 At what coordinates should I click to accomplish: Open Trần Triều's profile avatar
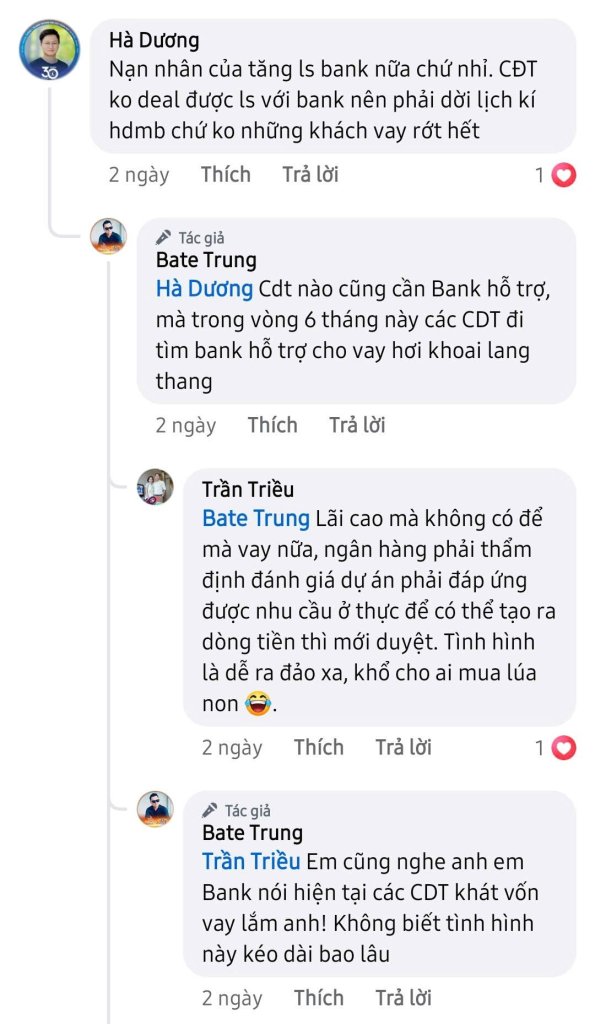[x=155, y=487]
